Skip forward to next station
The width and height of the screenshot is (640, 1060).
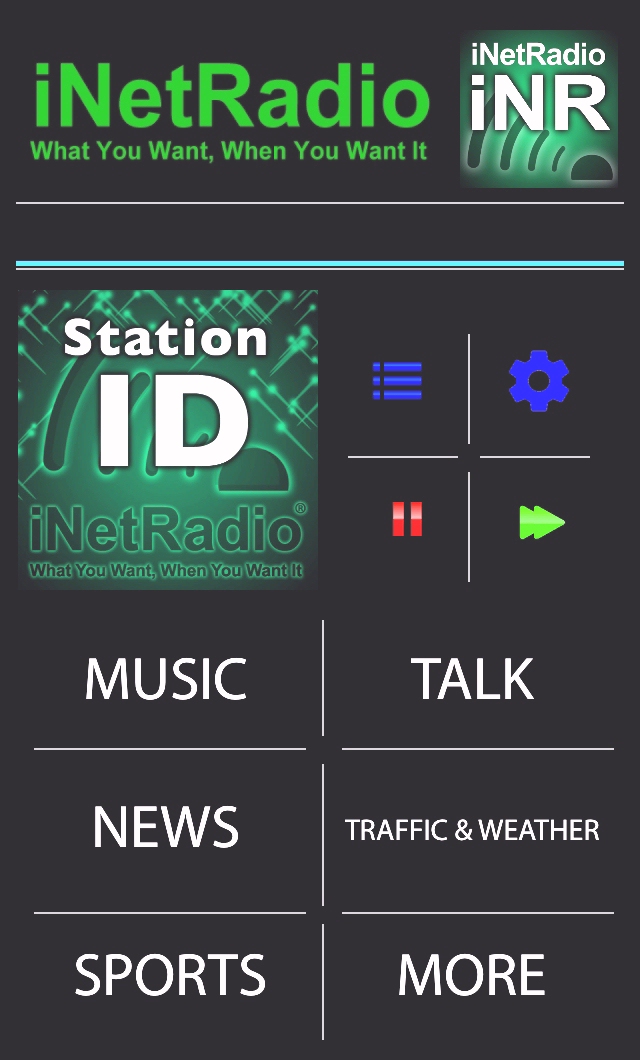(x=541, y=522)
